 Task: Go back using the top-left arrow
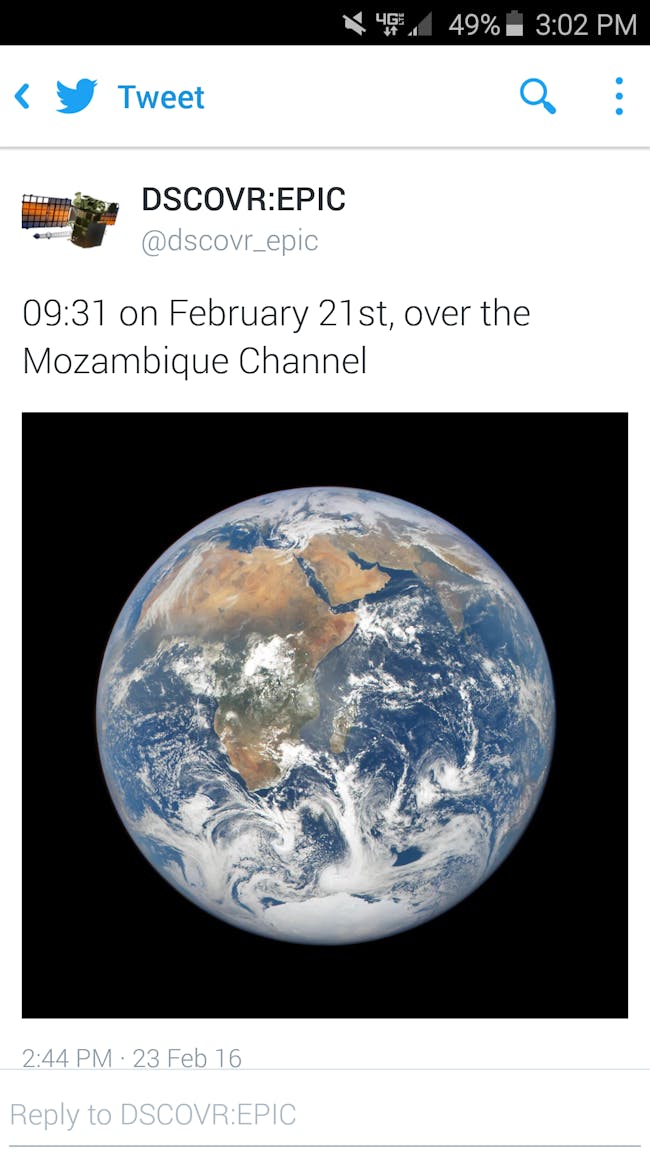click(23, 97)
